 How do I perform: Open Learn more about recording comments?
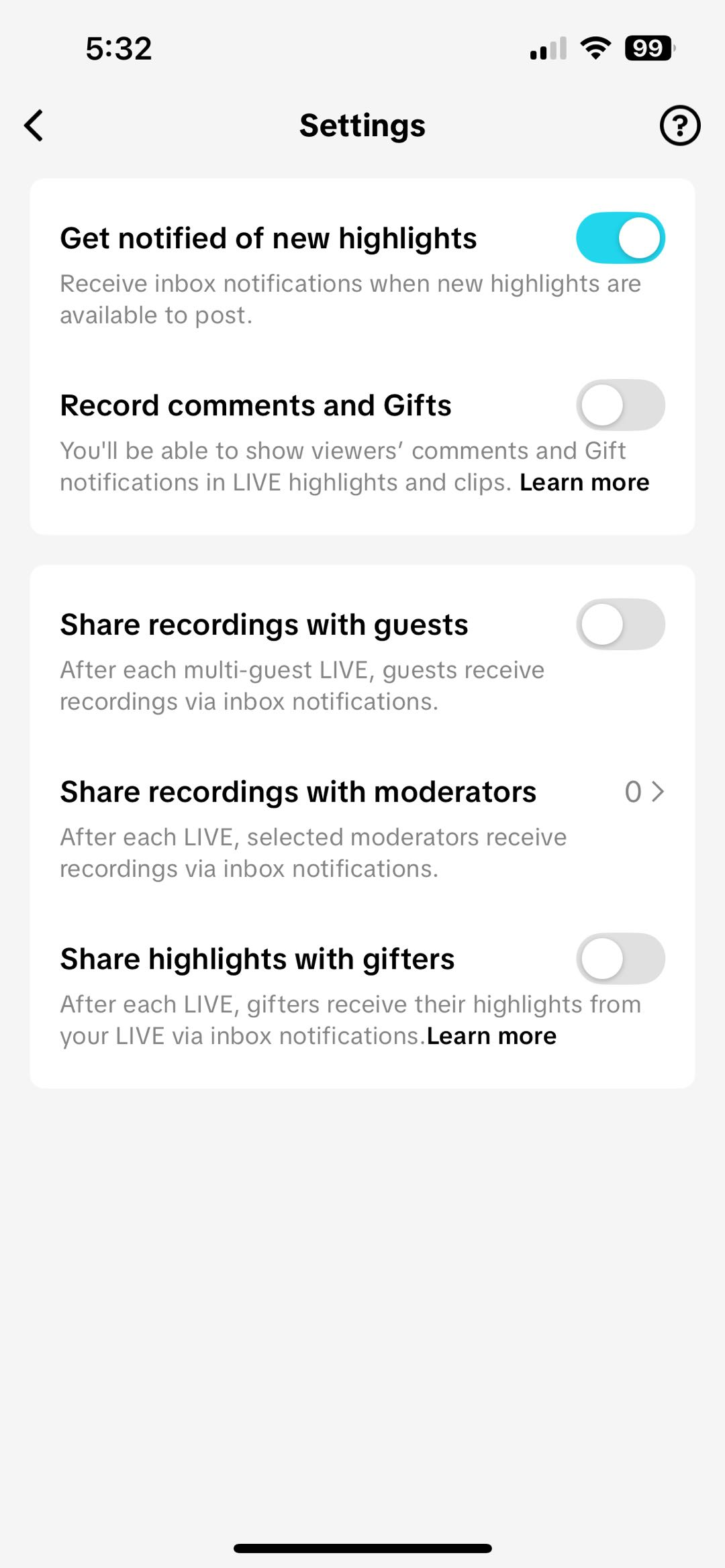(584, 482)
